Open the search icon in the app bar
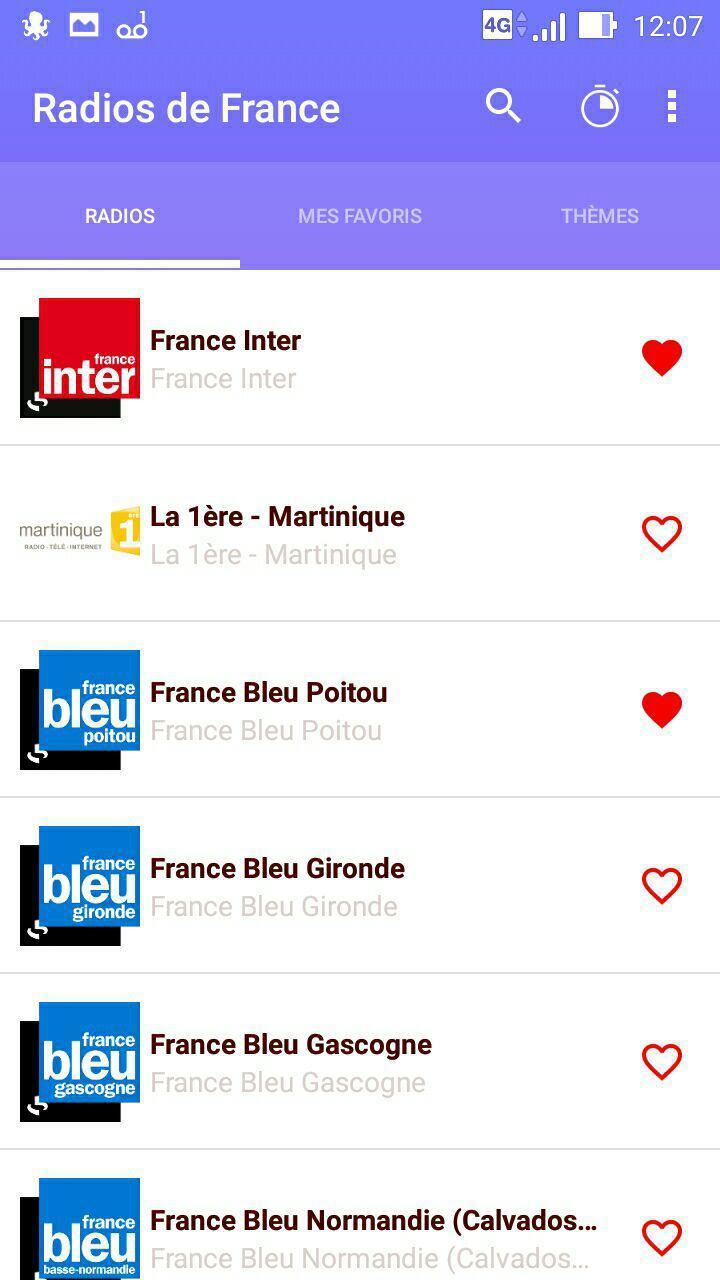This screenshot has width=720, height=1280. [503, 106]
